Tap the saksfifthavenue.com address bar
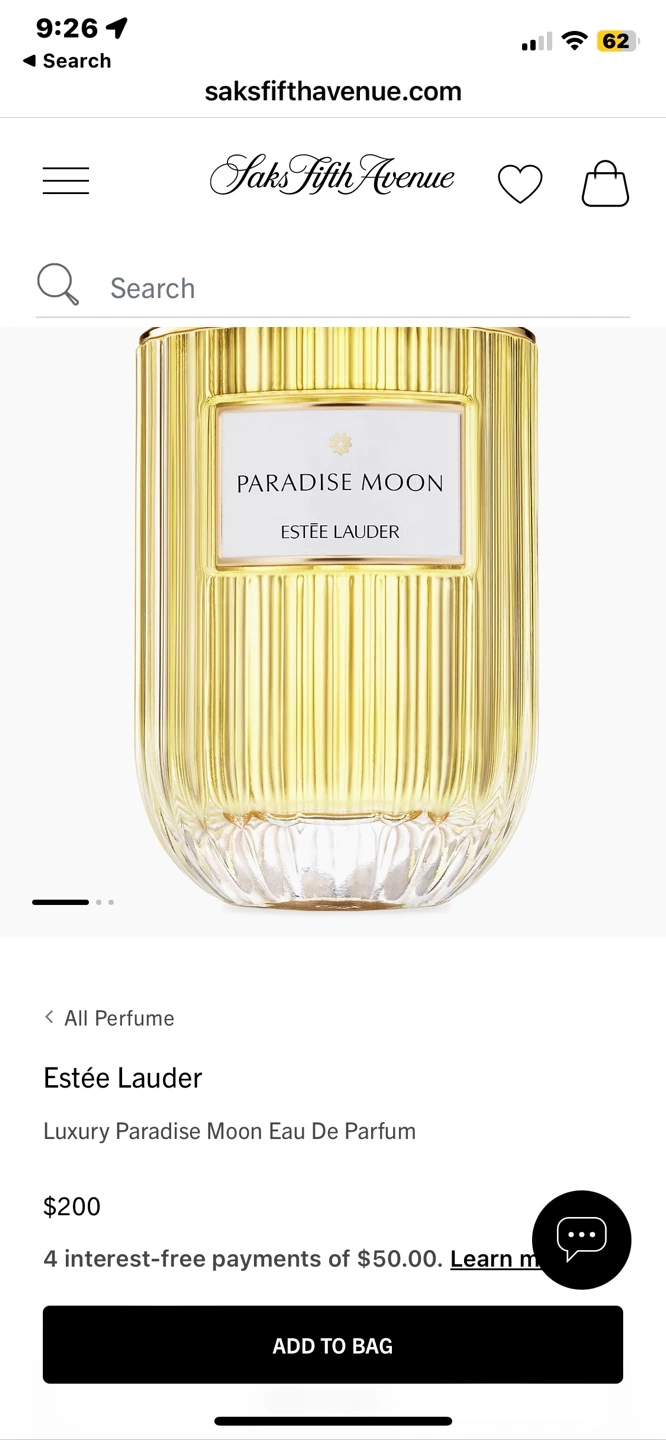 [333, 92]
